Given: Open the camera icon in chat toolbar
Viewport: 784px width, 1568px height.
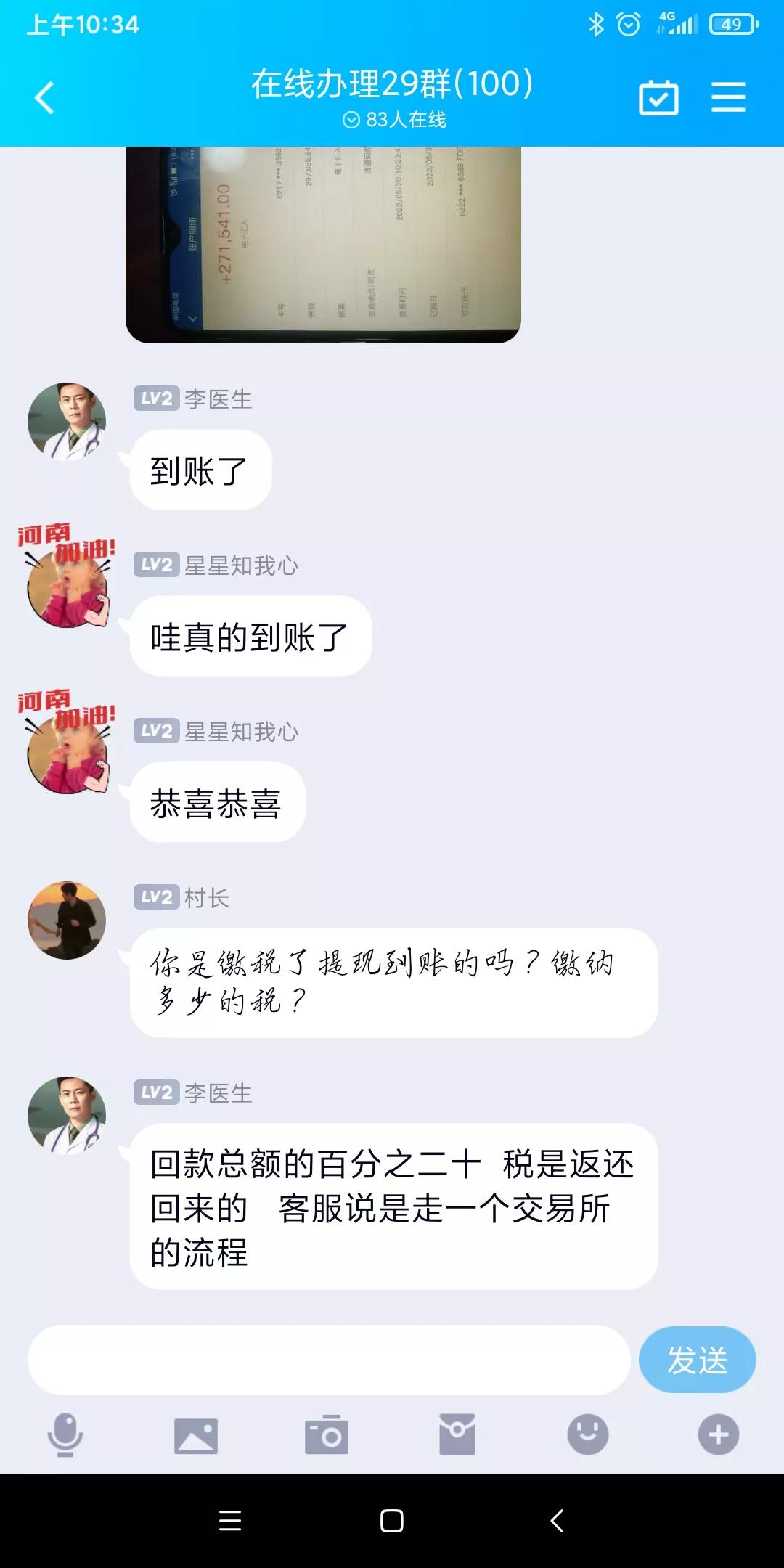Looking at the screenshot, I should point(327,1434).
